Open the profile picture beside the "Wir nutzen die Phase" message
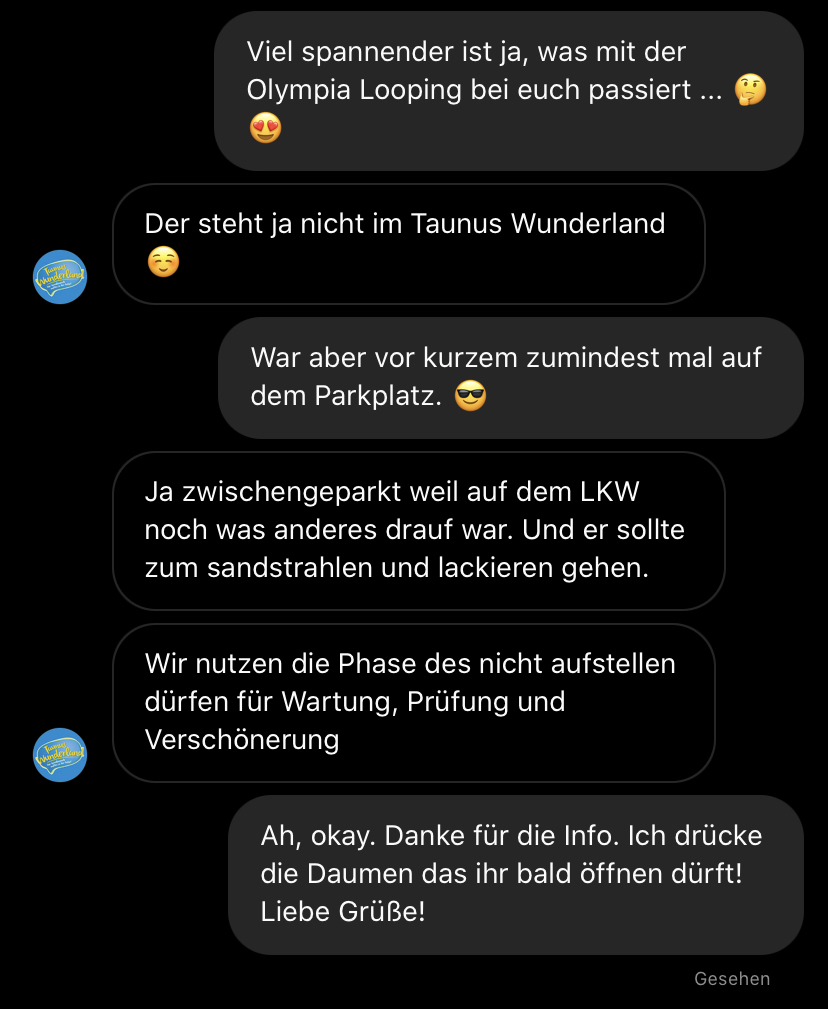 point(60,755)
